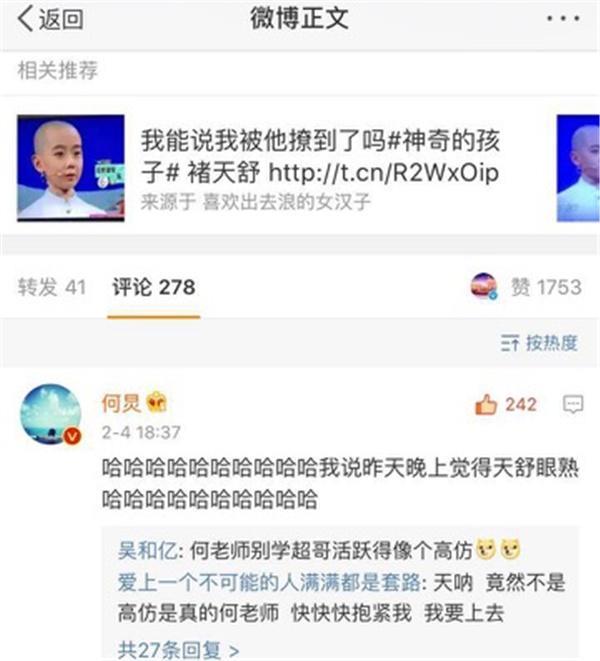600x661 pixels.
Task: Switch to the 转发 41 tab
Action: (x=52, y=287)
